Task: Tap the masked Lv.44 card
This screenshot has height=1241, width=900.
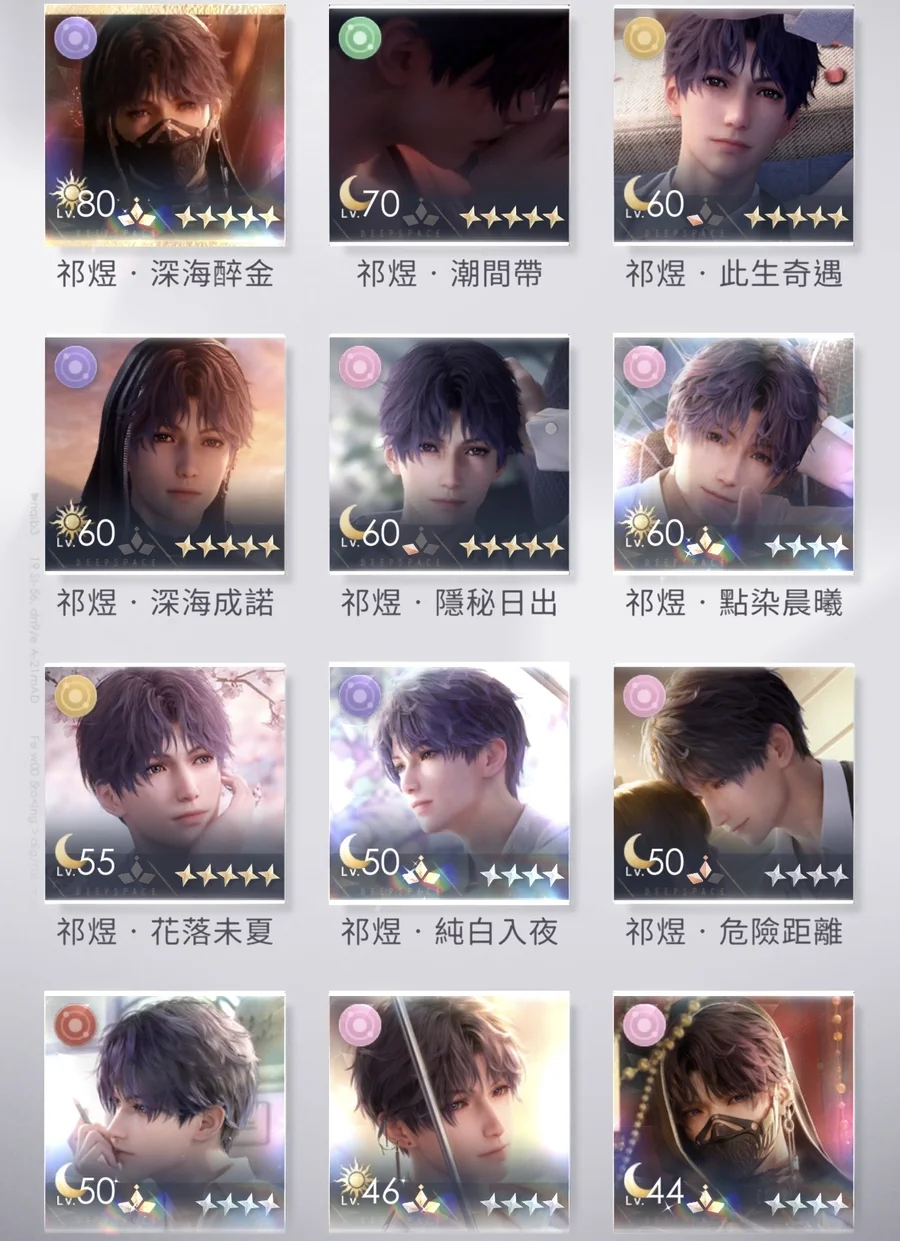Action: 733,1110
